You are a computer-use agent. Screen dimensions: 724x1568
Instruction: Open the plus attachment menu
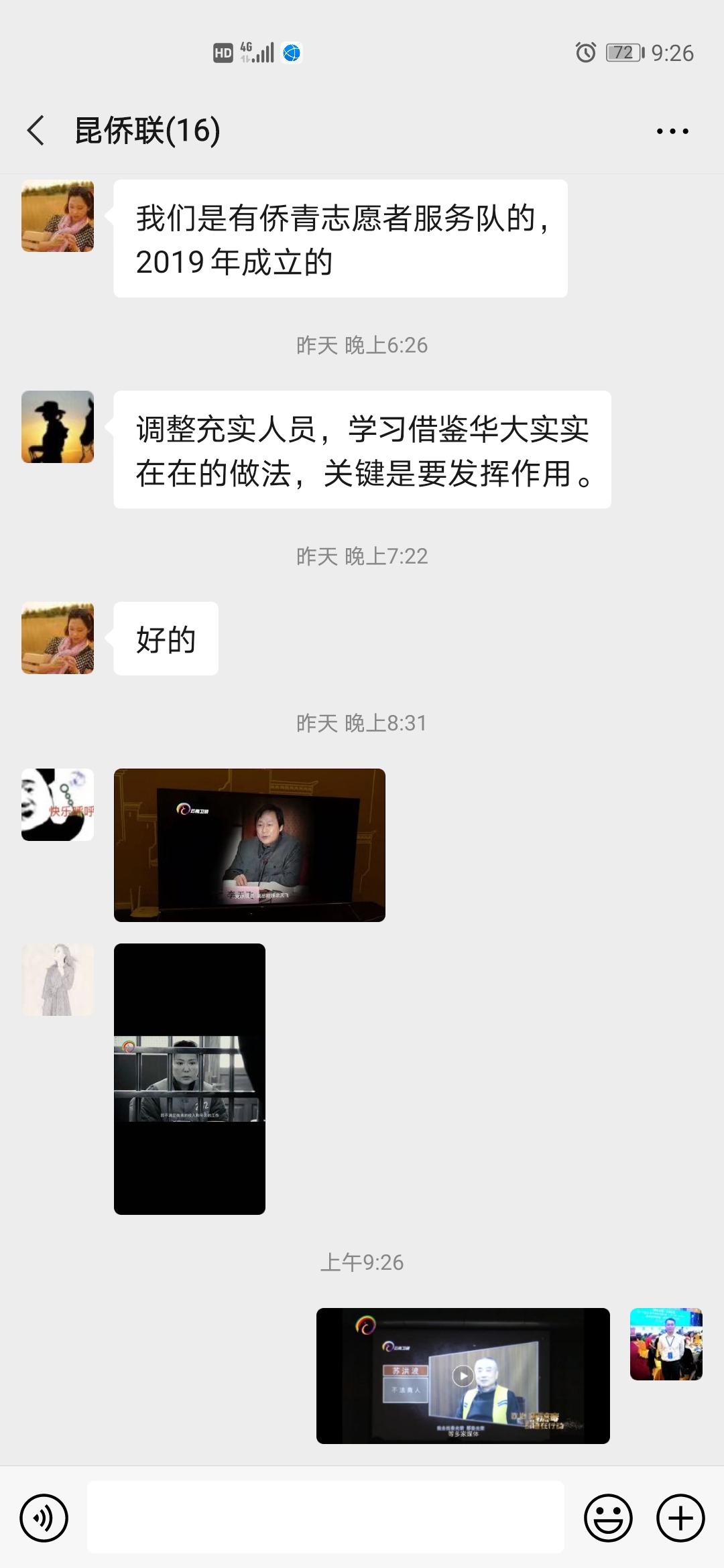[680, 1518]
